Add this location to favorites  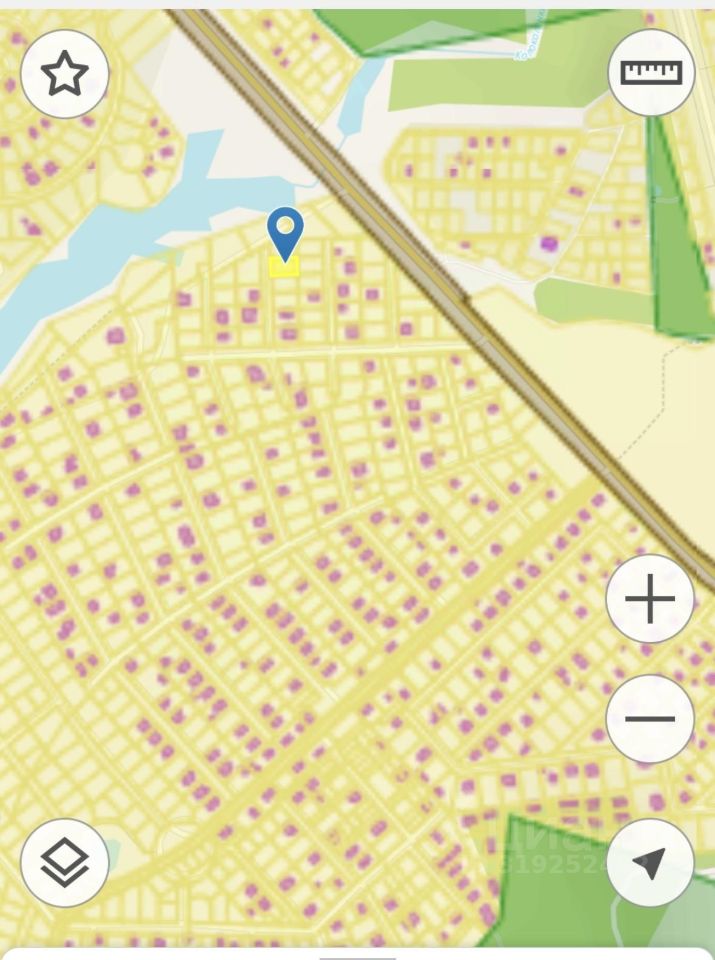(x=65, y=75)
